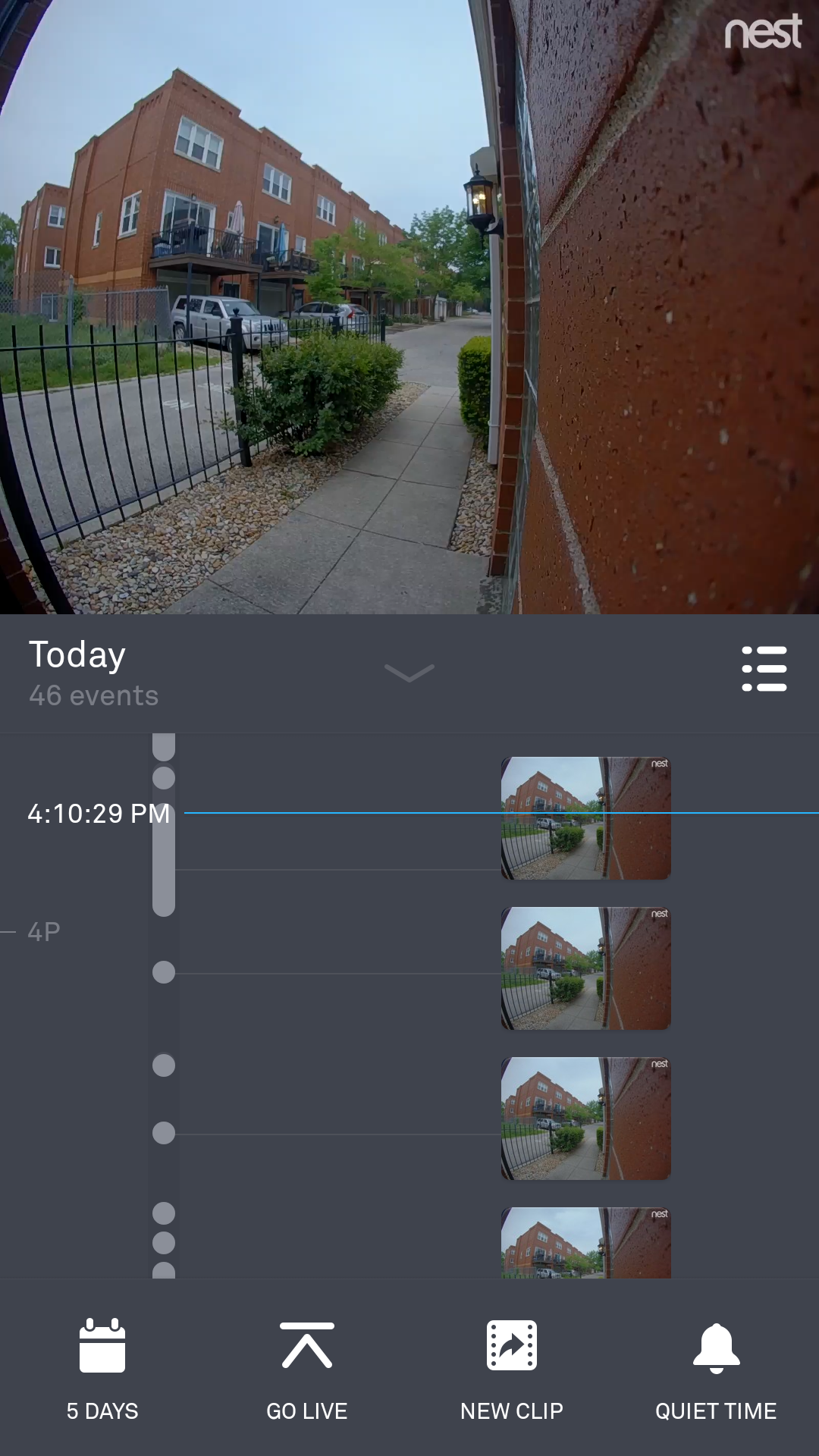The width and height of the screenshot is (819, 1456).
Task: Open the events list view icon
Action: (x=764, y=669)
